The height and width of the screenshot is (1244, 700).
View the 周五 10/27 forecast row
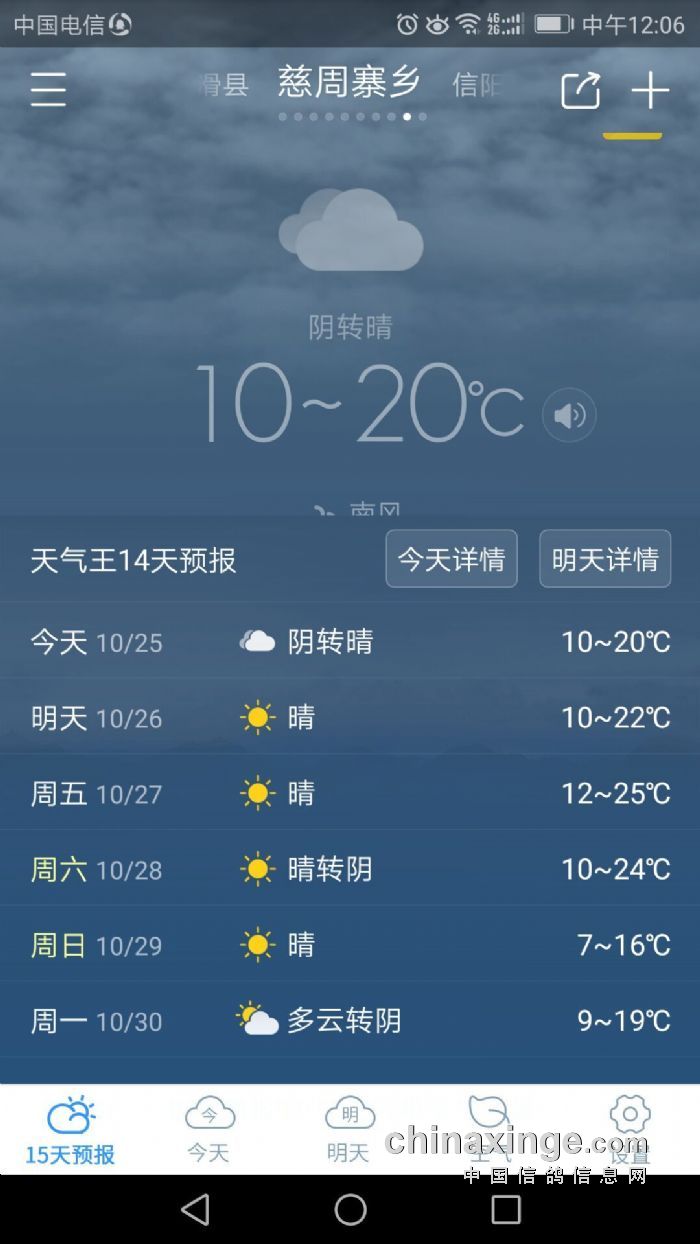(x=350, y=793)
